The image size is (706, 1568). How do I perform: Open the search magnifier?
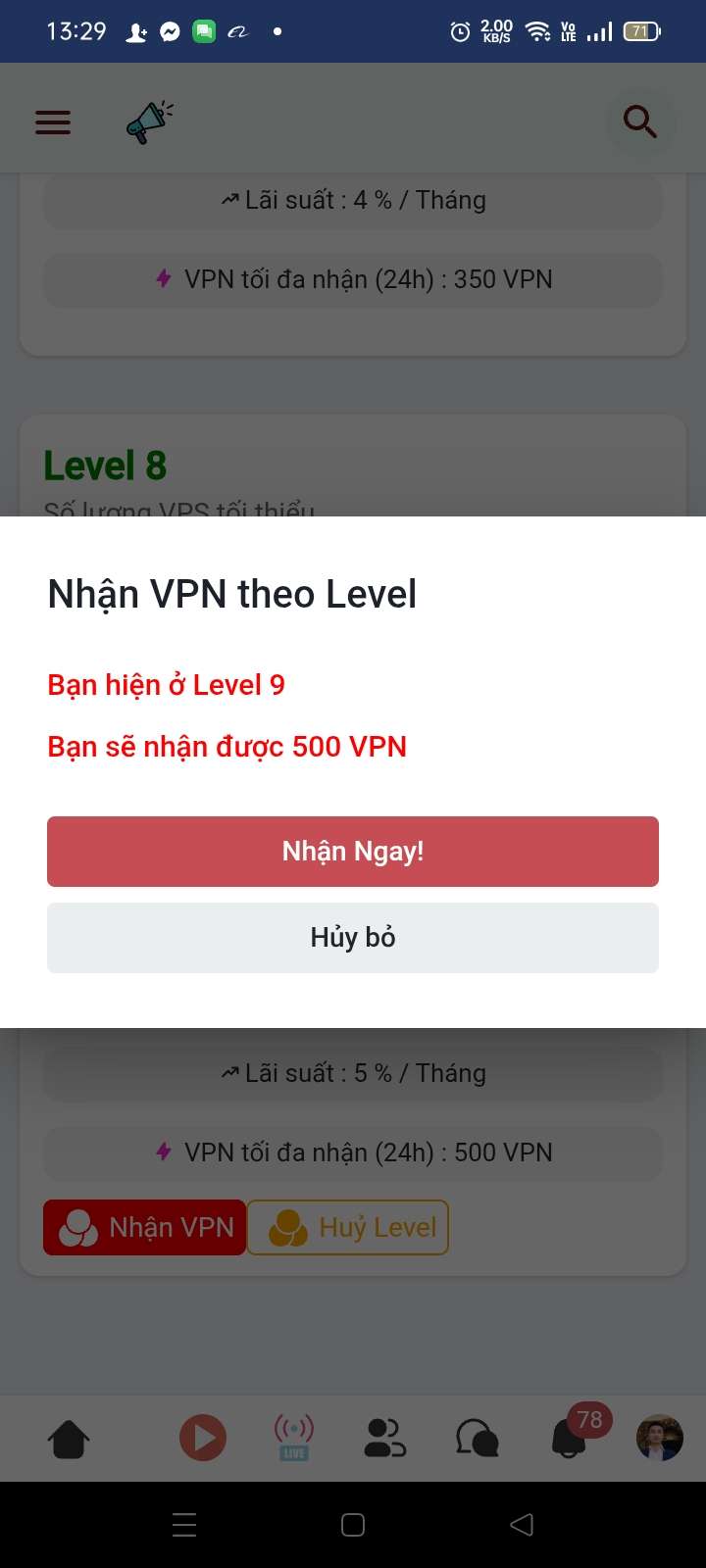tap(640, 122)
